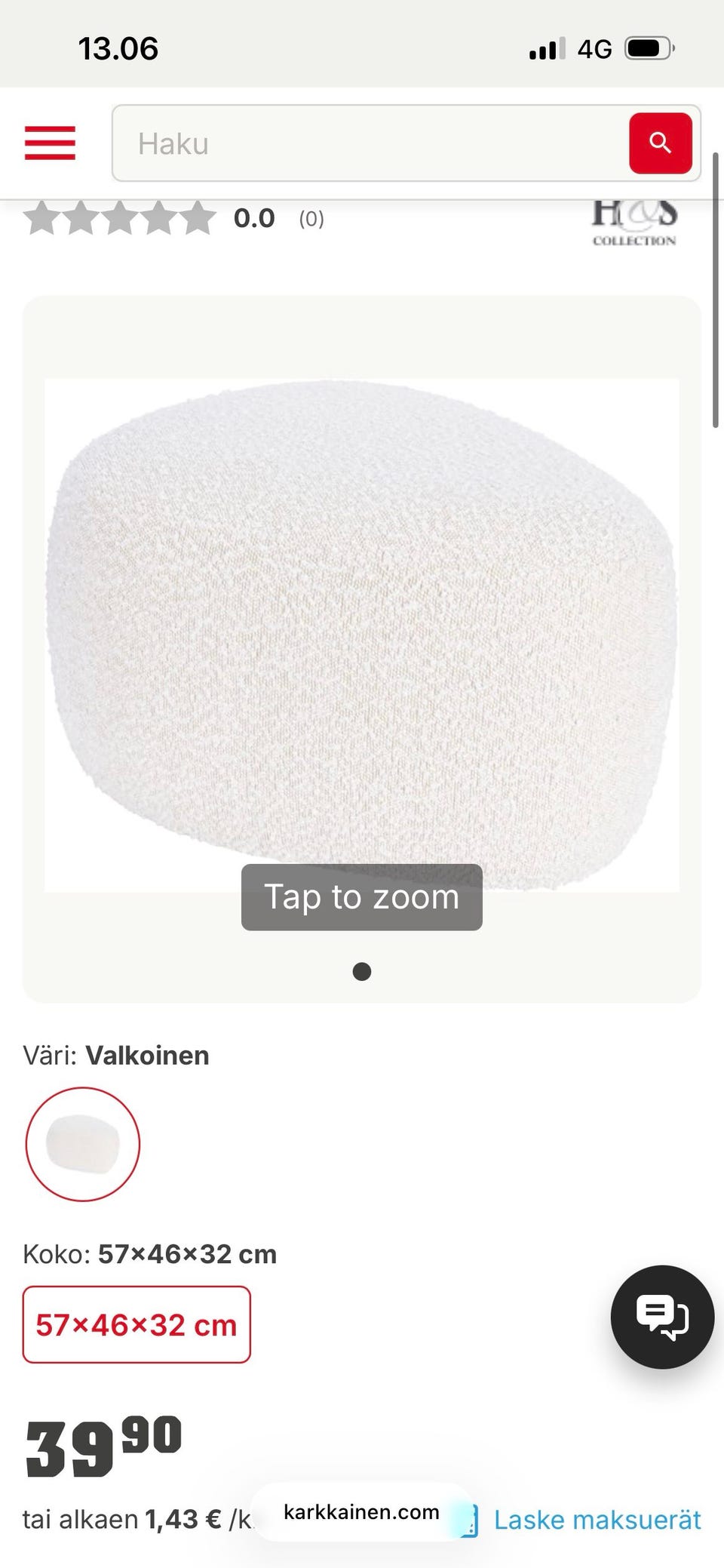The height and width of the screenshot is (1568, 724).
Task: Tap the pouf image to zoom
Action: (362, 635)
